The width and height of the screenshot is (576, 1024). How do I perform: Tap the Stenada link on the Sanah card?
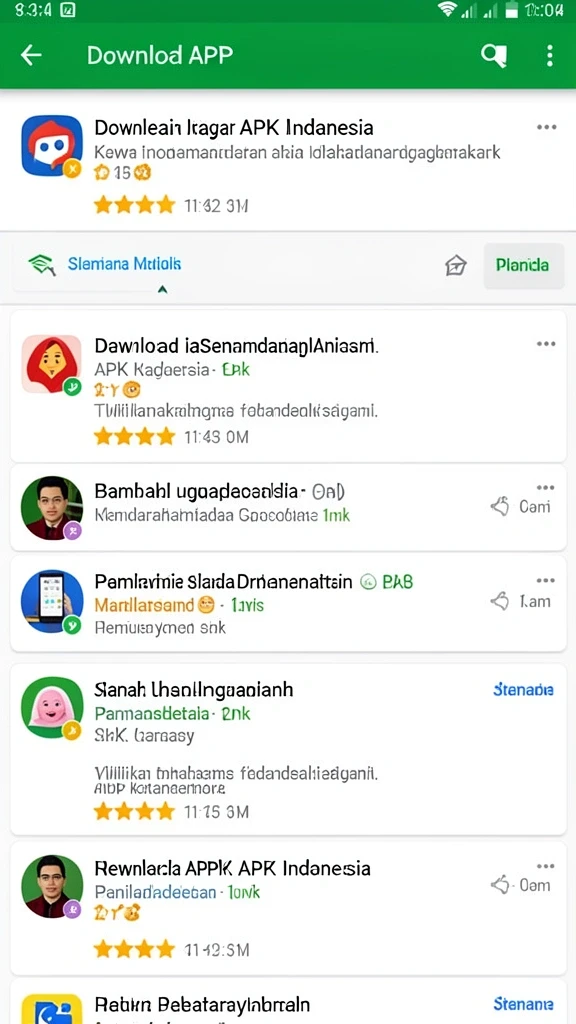(523, 690)
